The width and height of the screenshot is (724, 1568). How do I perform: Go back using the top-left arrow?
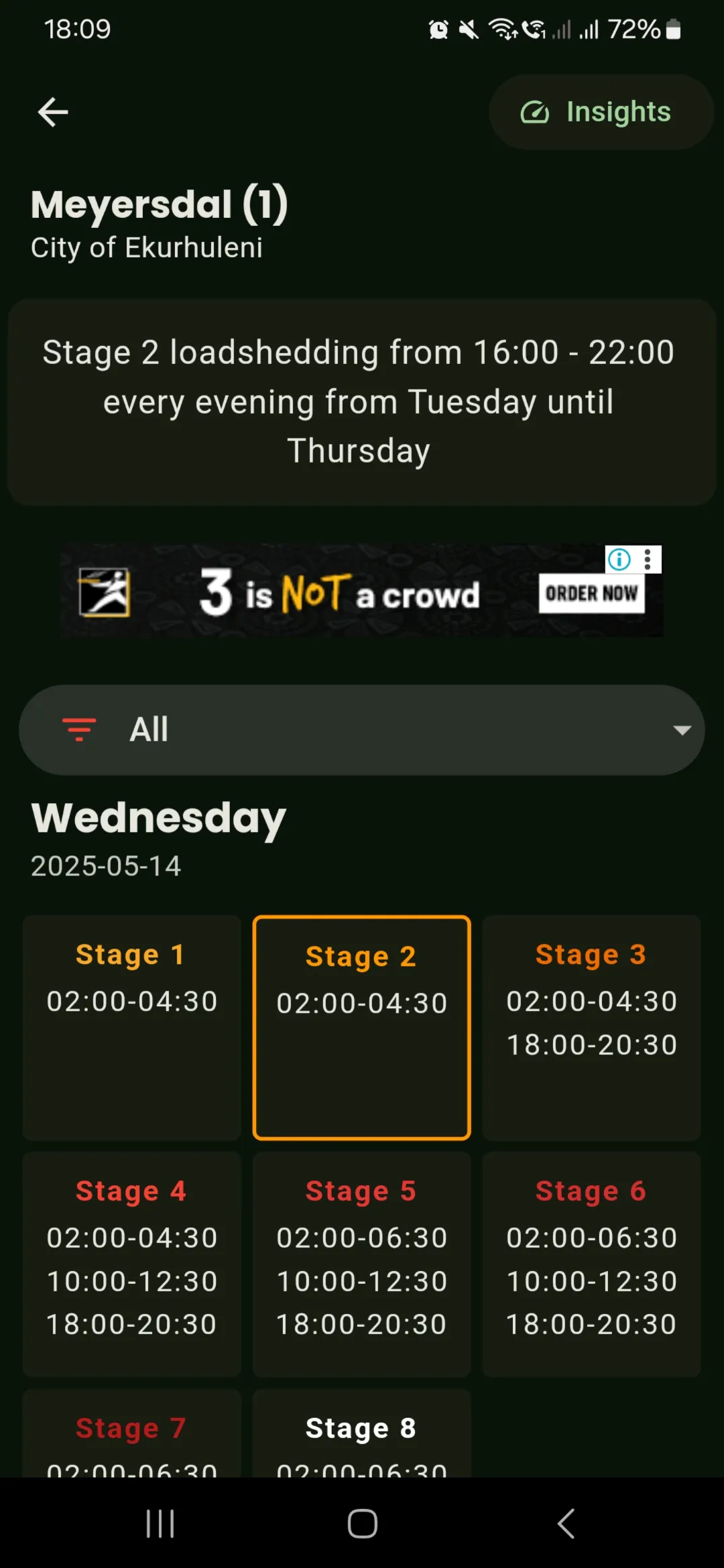click(53, 112)
